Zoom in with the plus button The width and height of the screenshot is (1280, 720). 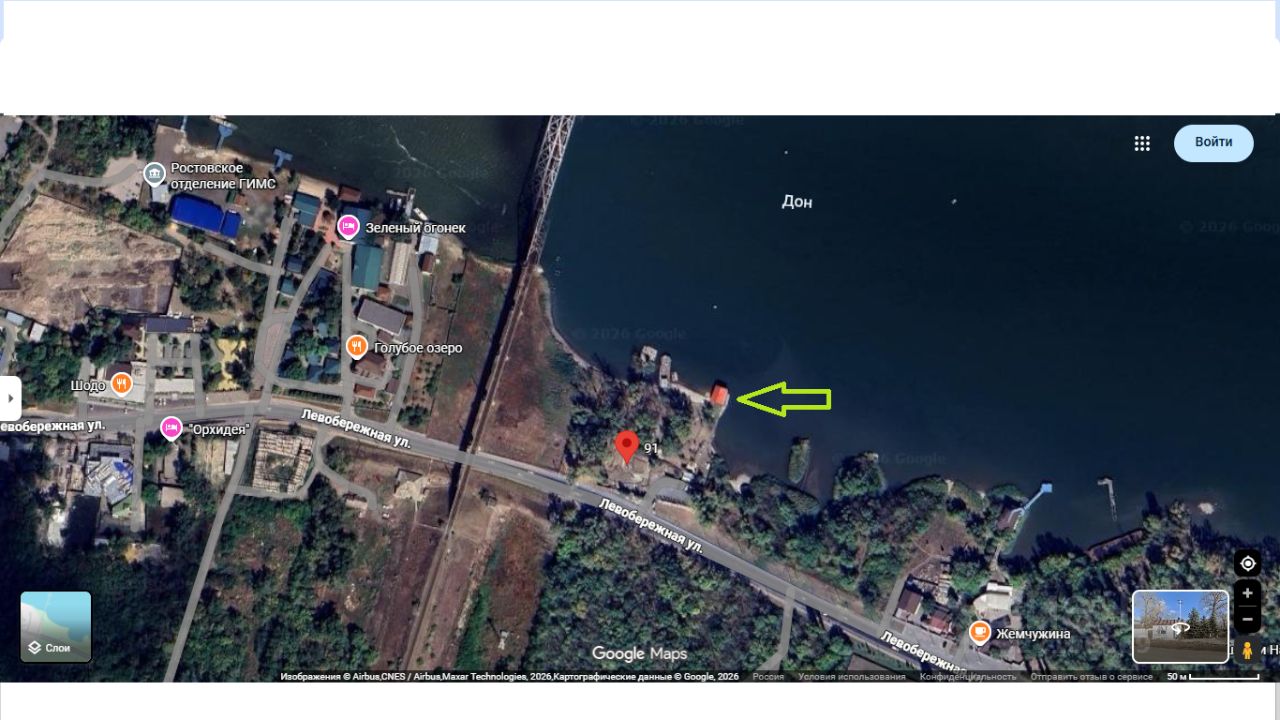click(x=1247, y=593)
